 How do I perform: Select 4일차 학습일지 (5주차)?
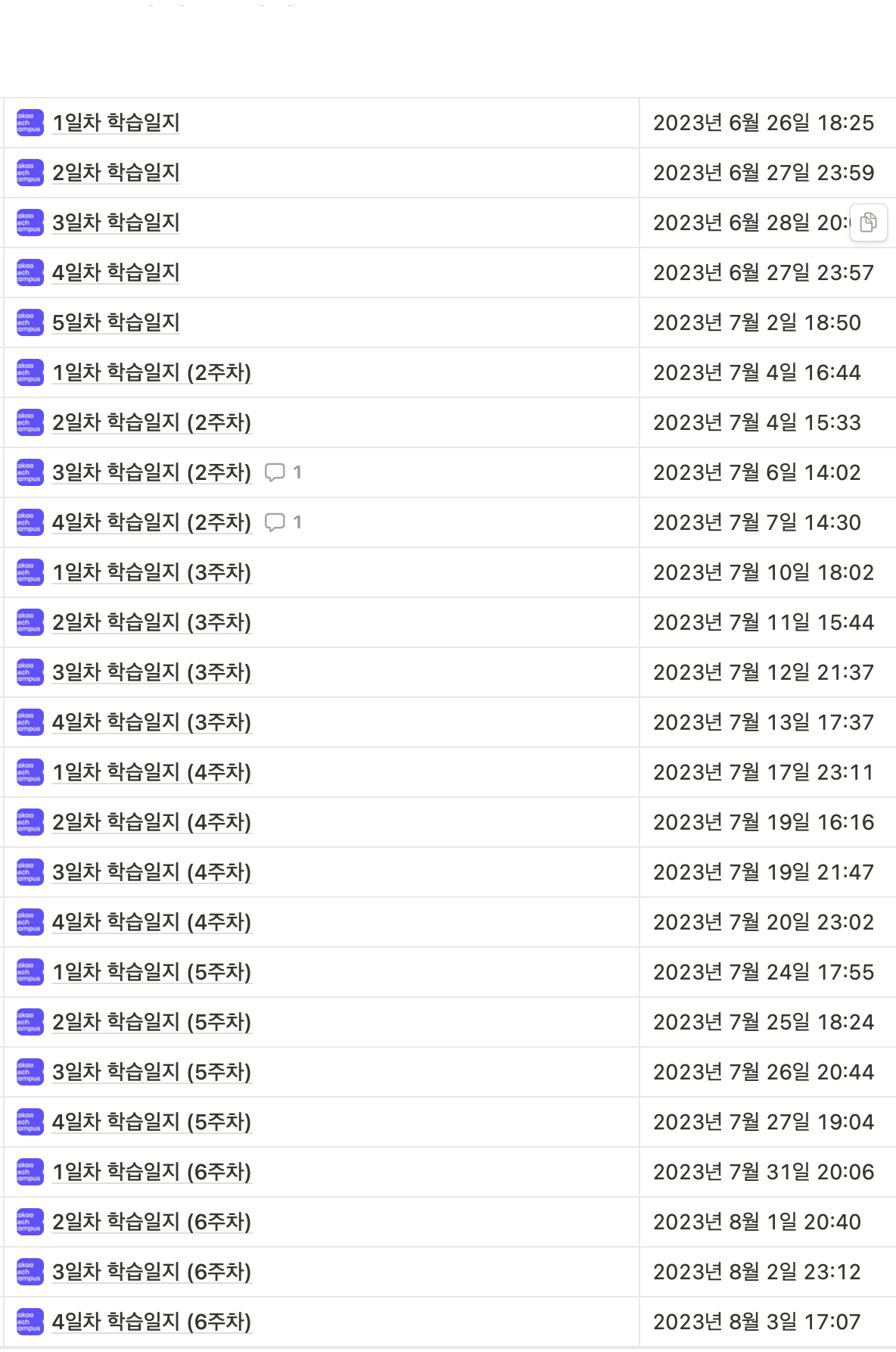coord(151,1122)
